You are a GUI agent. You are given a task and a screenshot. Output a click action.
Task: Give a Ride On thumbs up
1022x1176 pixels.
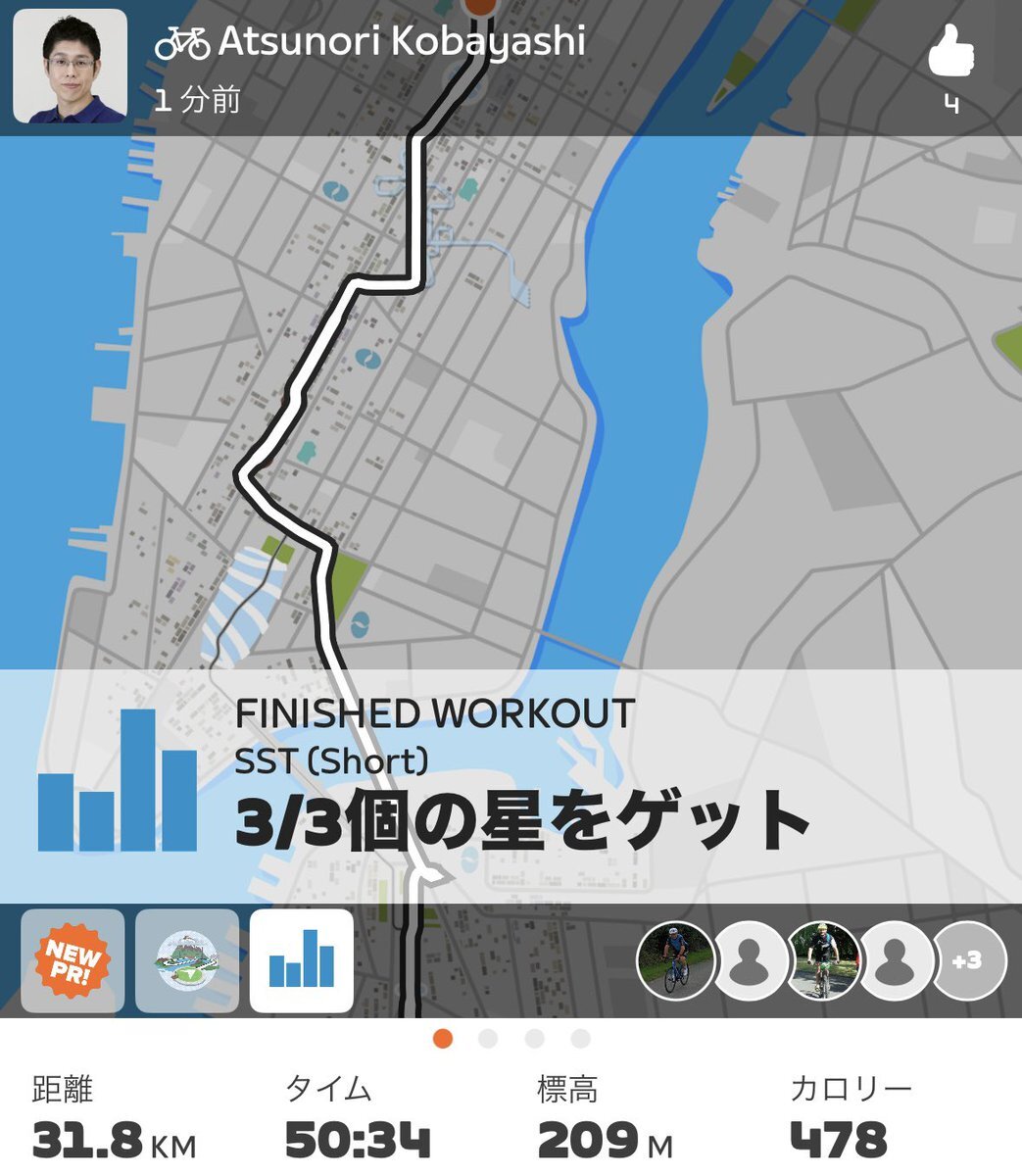950,54
